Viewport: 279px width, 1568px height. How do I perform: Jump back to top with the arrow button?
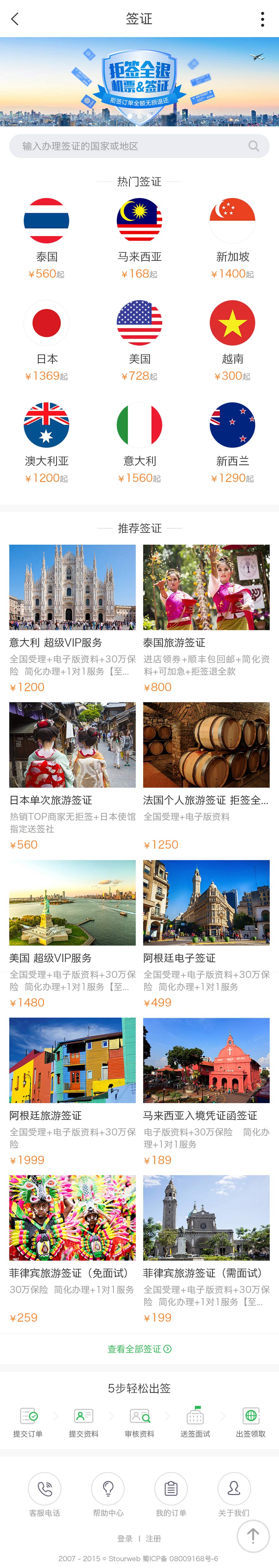253,1536
